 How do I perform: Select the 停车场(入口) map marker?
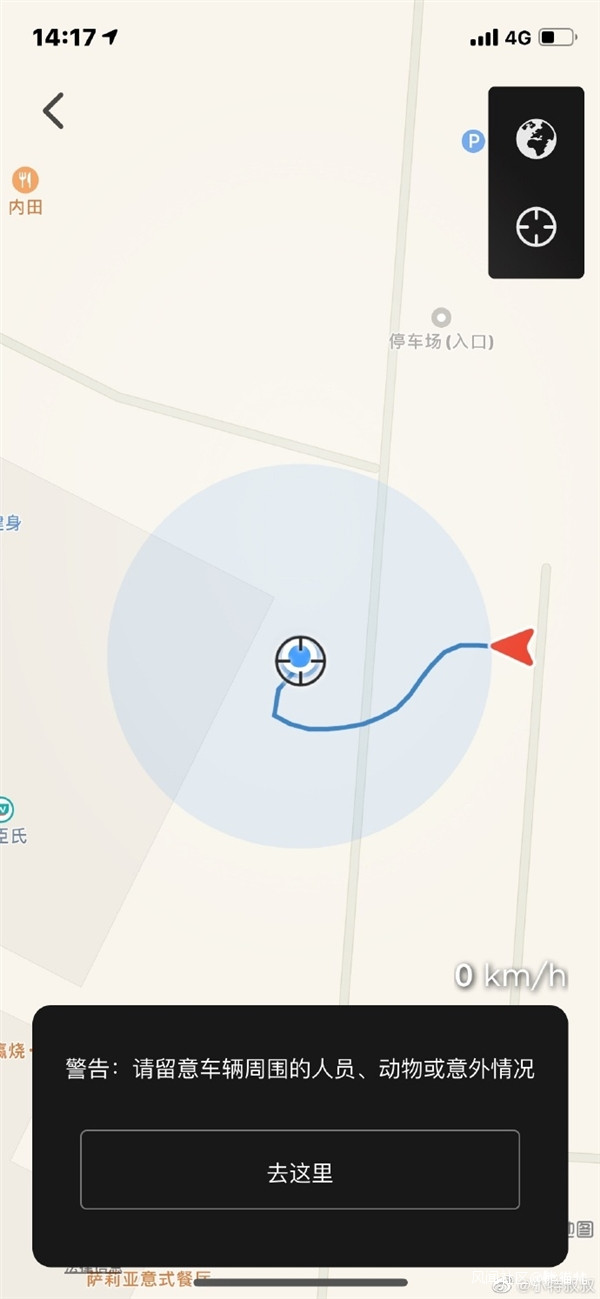(441, 319)
